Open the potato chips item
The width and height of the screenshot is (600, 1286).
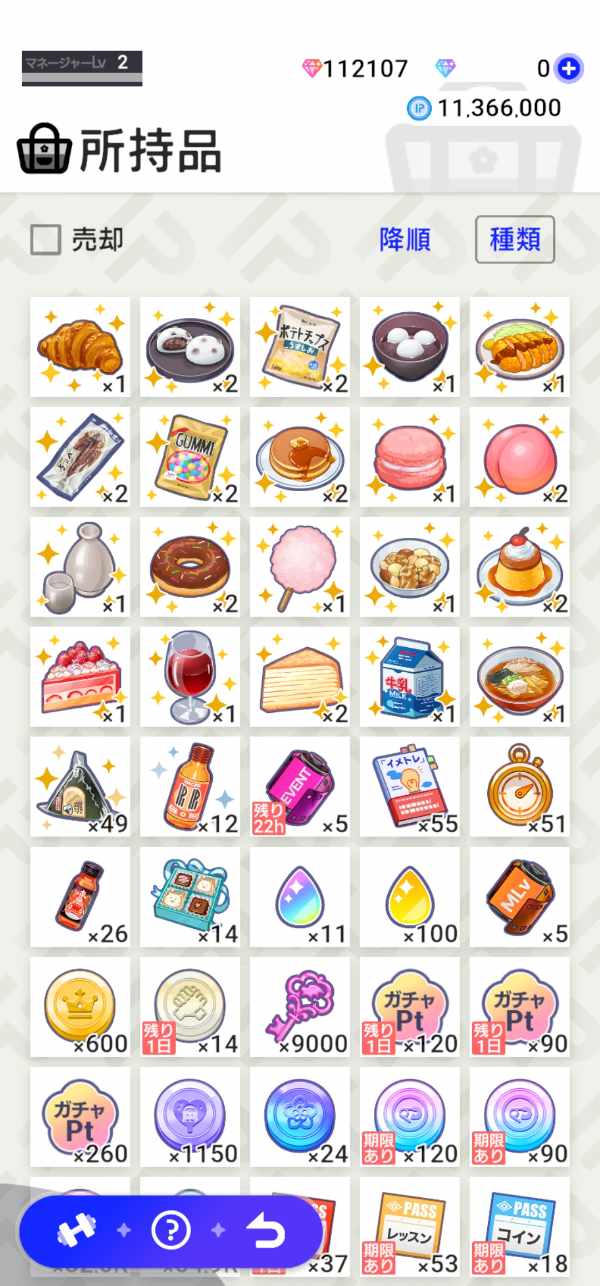[300, 347]
